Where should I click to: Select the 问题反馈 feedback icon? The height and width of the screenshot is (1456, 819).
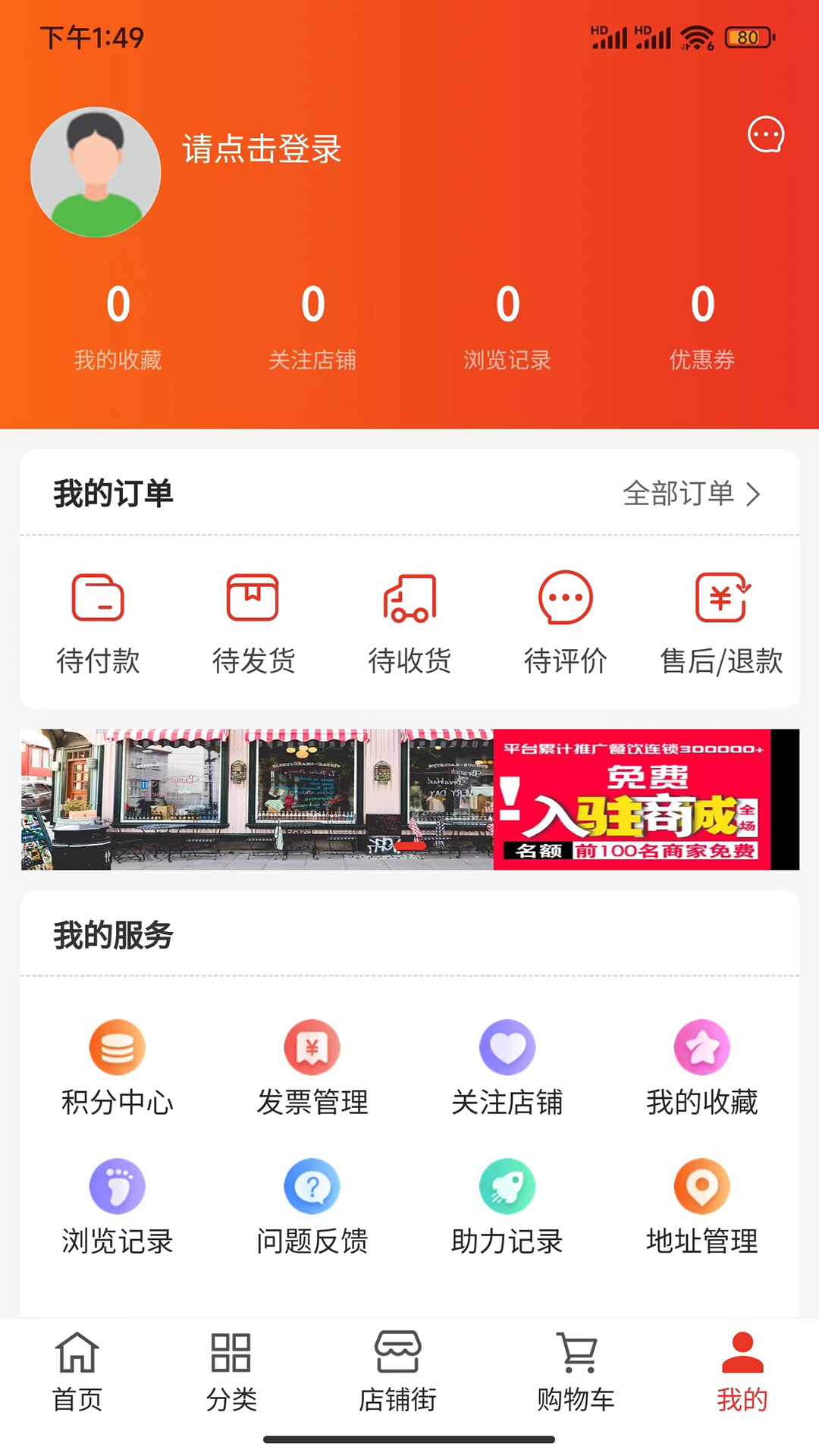coord(312,1185)
